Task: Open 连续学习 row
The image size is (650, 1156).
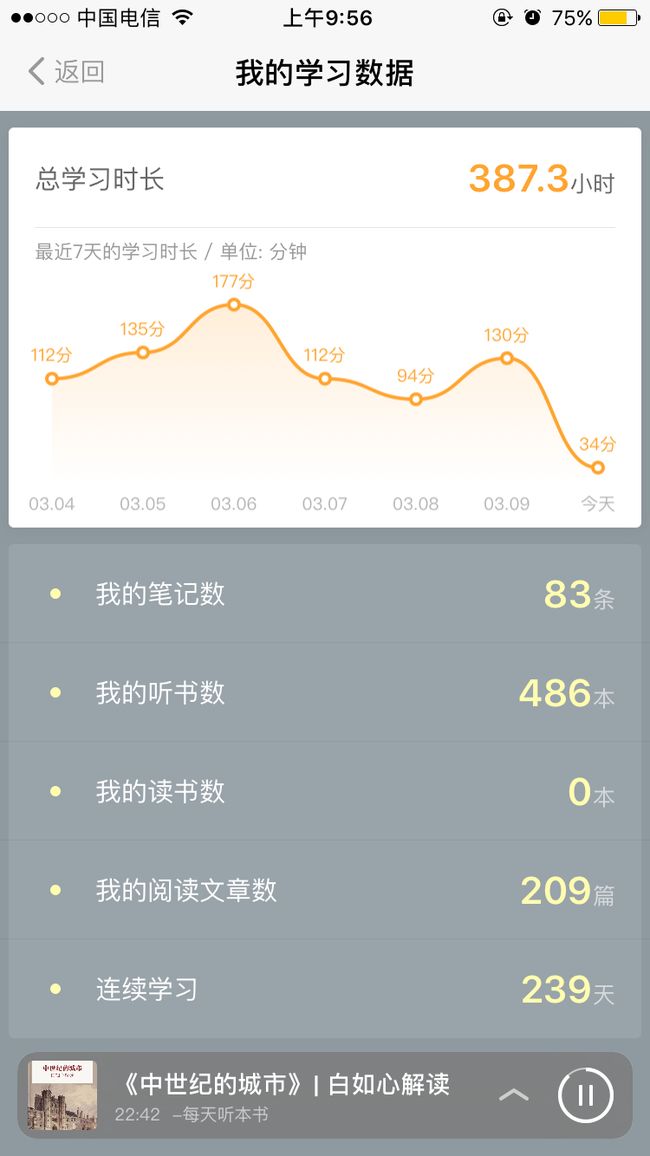Action: tap(325, 989)
